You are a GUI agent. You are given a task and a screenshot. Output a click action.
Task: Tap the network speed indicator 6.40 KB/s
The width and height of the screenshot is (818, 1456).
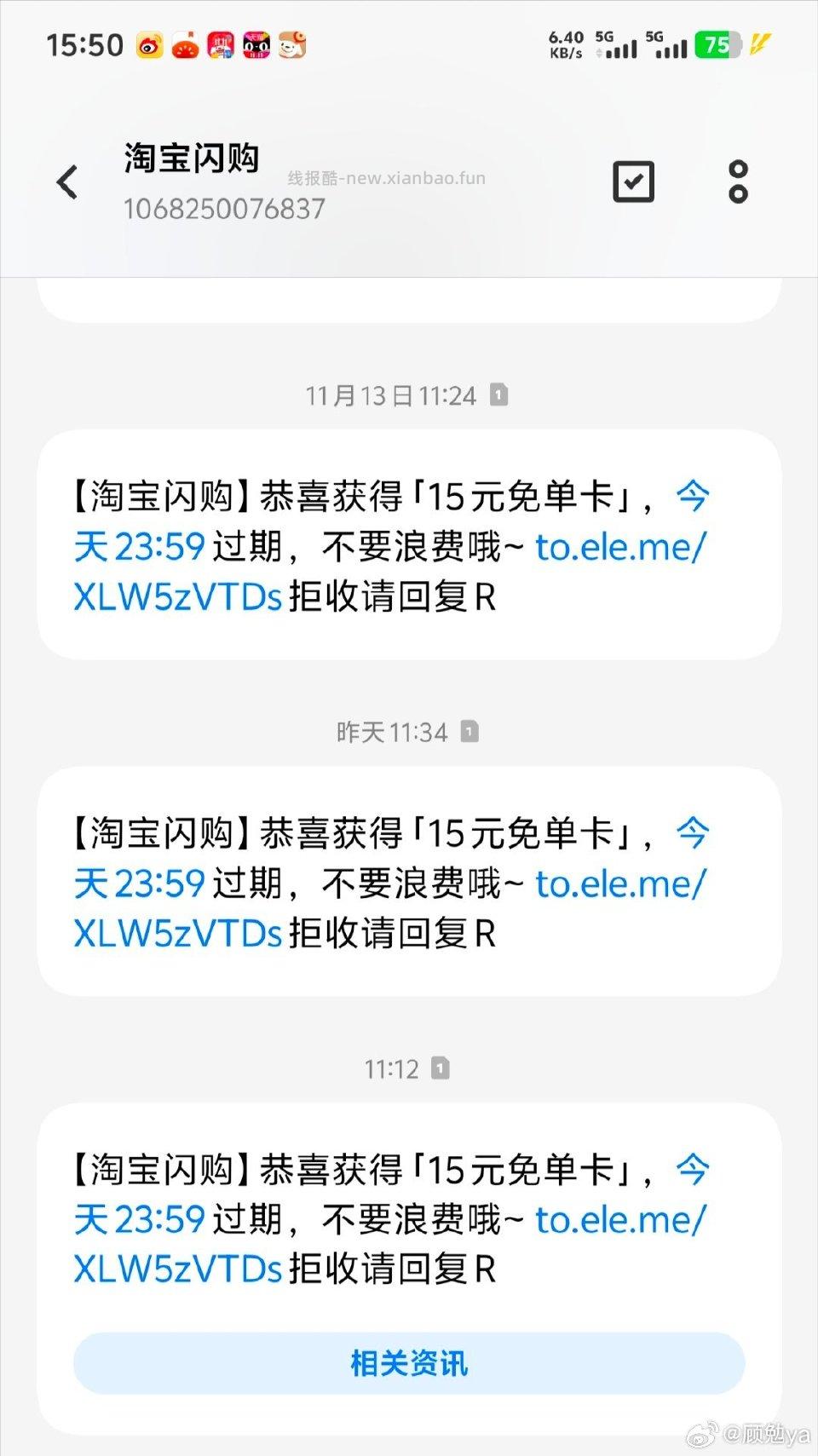tap(566, 44)
